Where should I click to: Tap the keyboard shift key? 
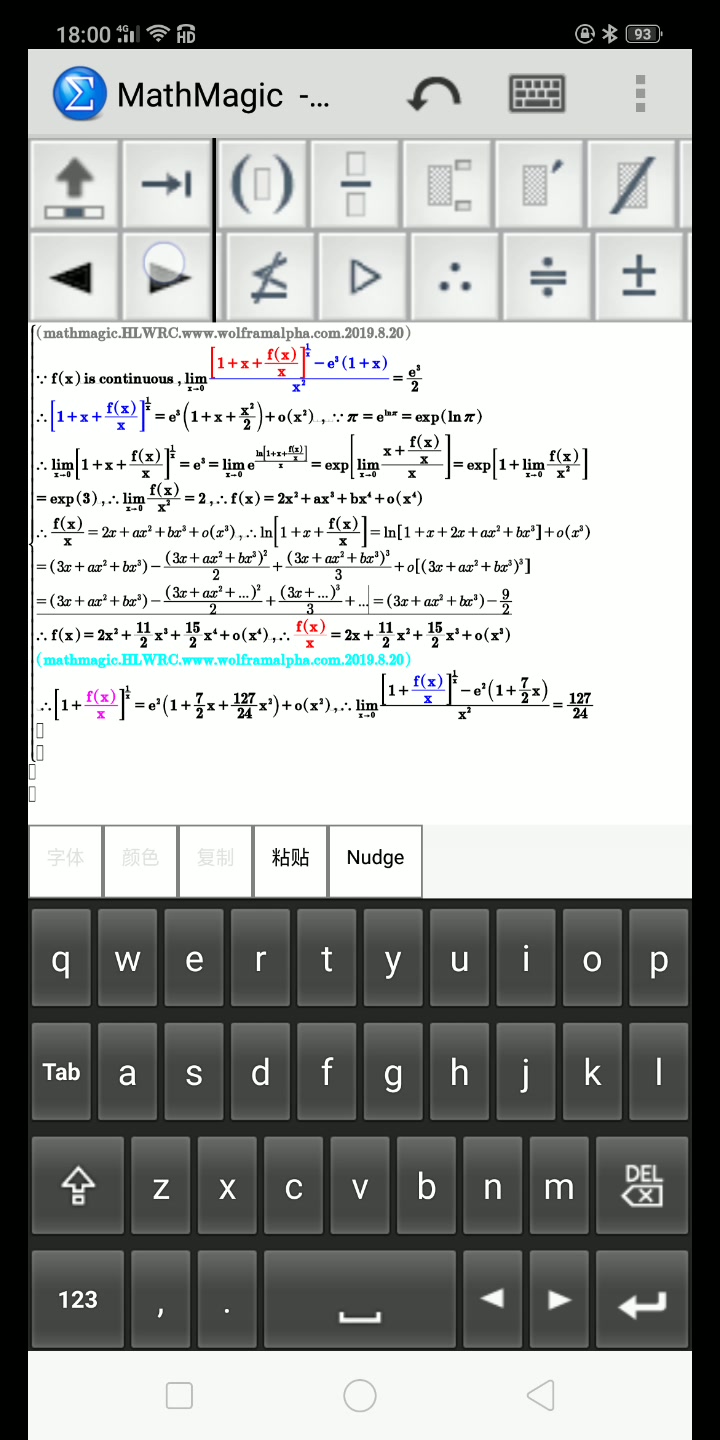click(78, 1185)
